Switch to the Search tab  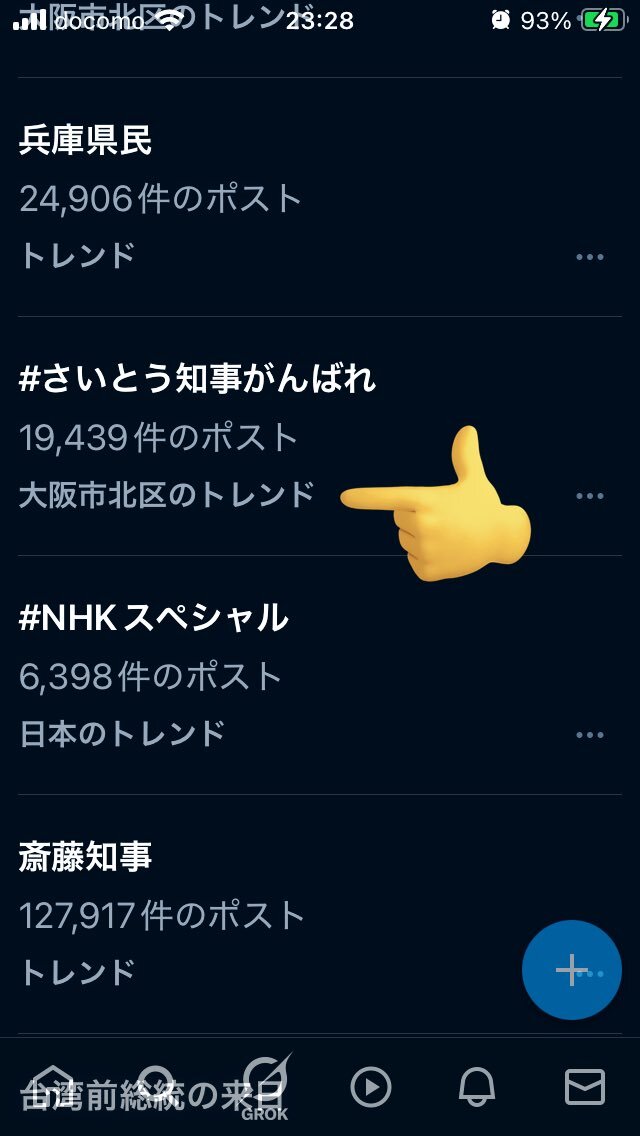click(157, 1086)
